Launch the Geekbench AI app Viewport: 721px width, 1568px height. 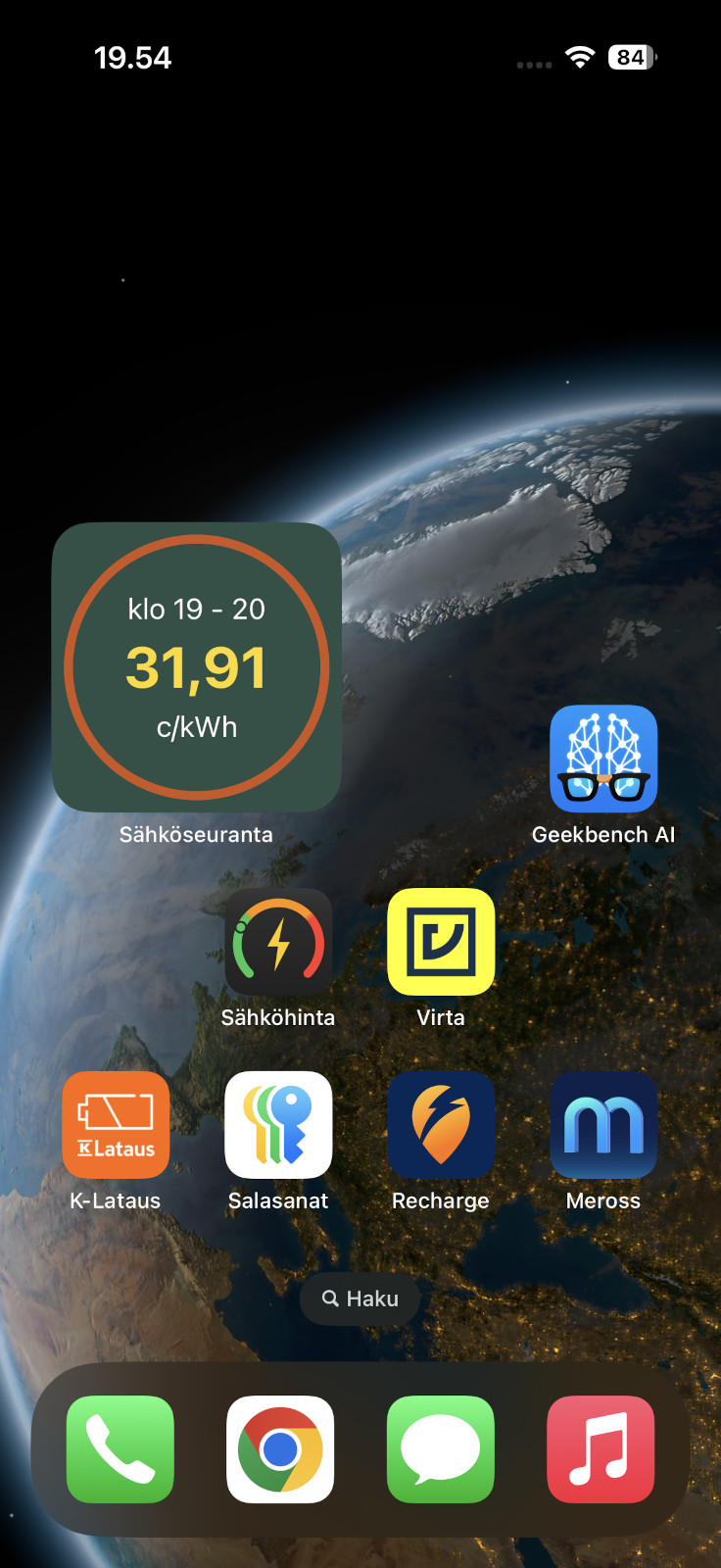603,759
